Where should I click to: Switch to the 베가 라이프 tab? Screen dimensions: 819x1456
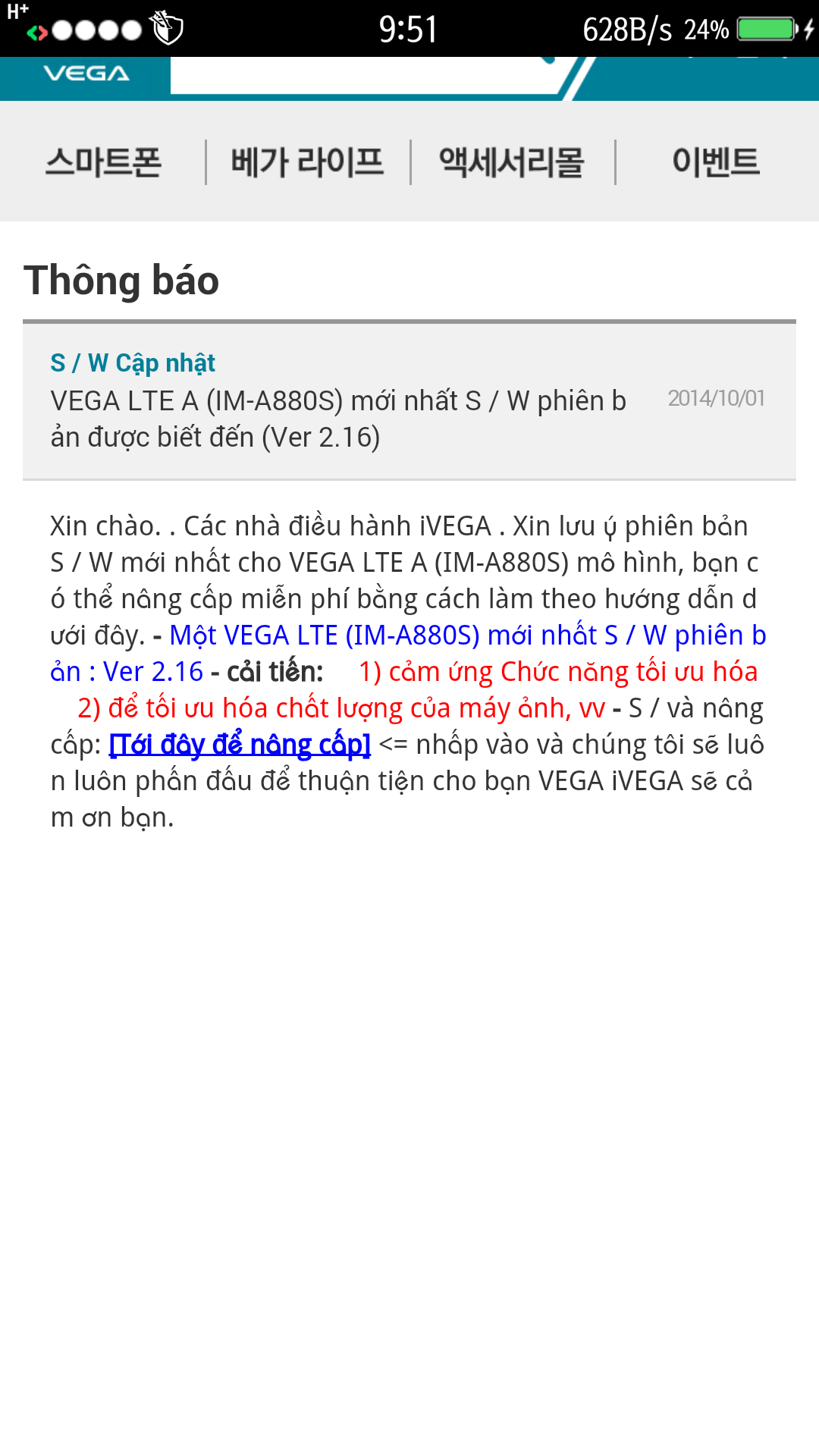click(x=307, y=162)
